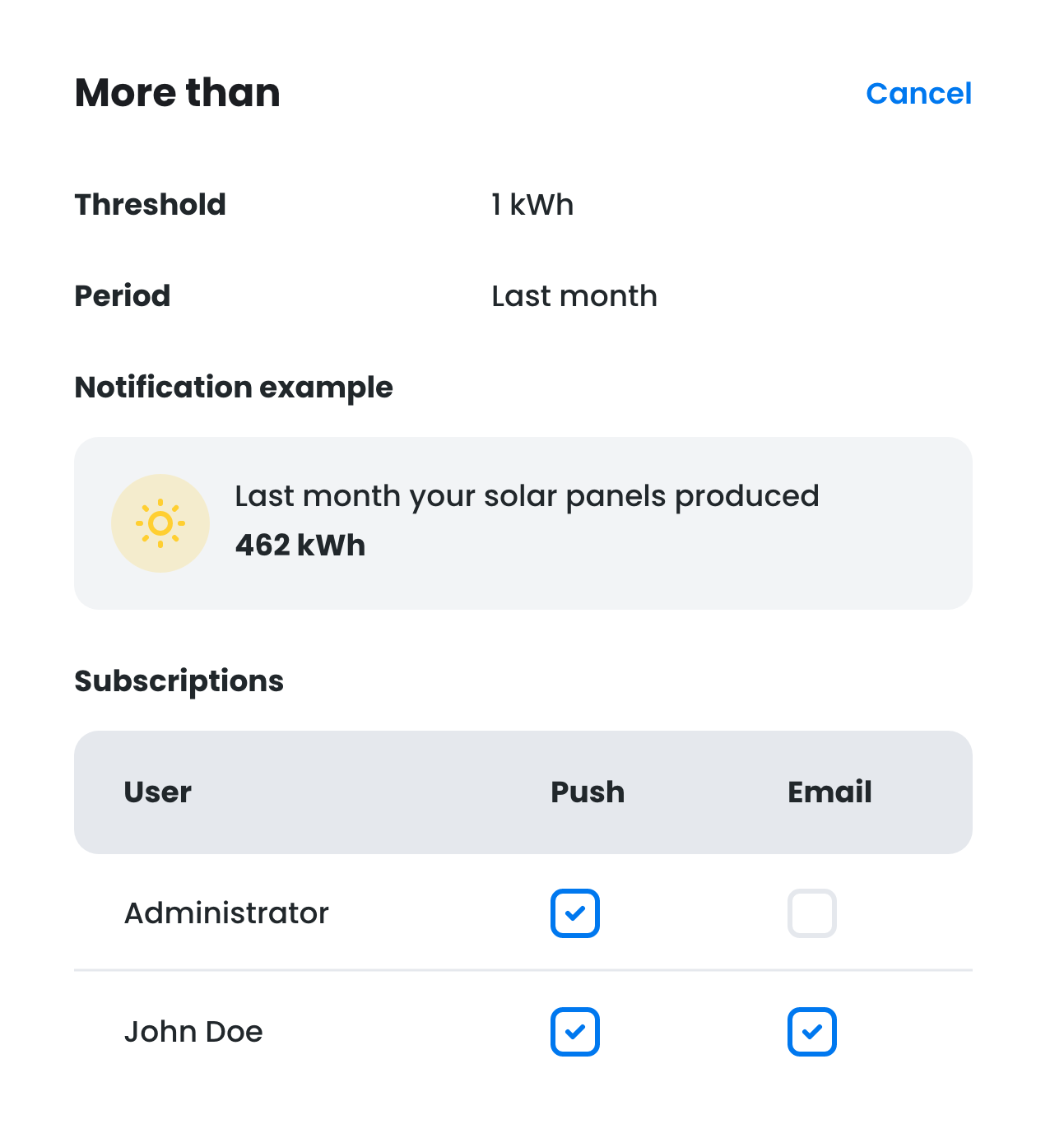This screenshot has height=1138, width=1064.
Task: Uncheck John Doe's Email subscription
Action: pyautogui.click(x=811, y=1032)
